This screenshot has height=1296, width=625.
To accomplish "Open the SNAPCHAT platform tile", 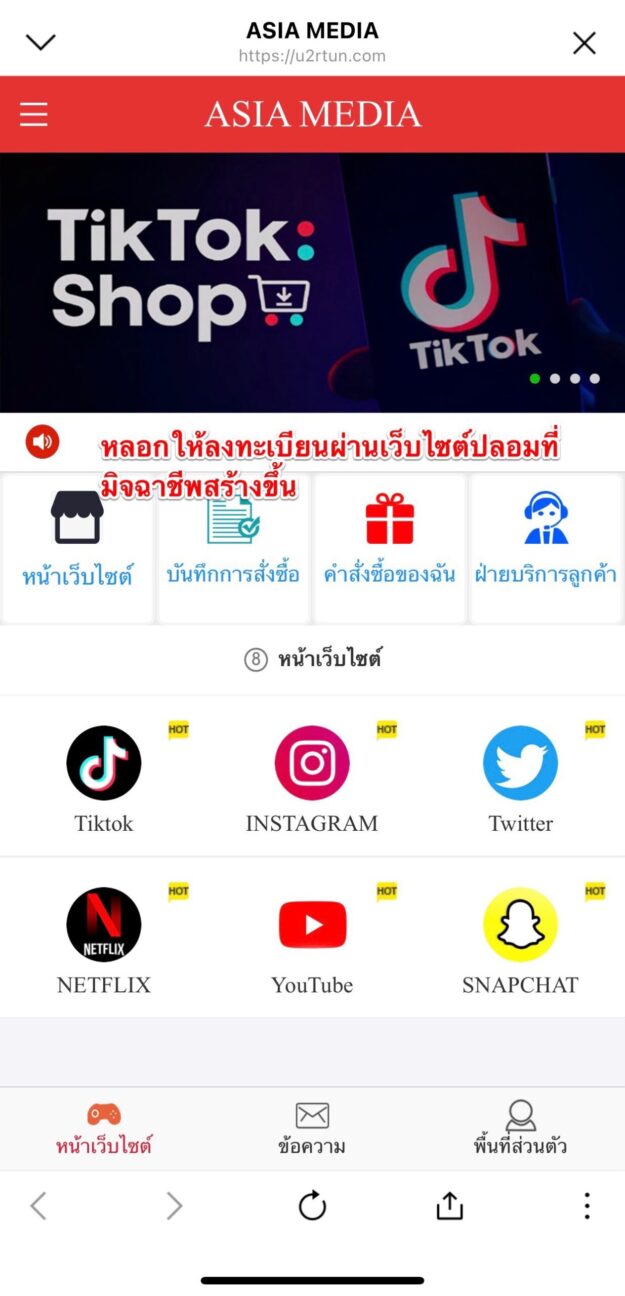I will point(520,938).
